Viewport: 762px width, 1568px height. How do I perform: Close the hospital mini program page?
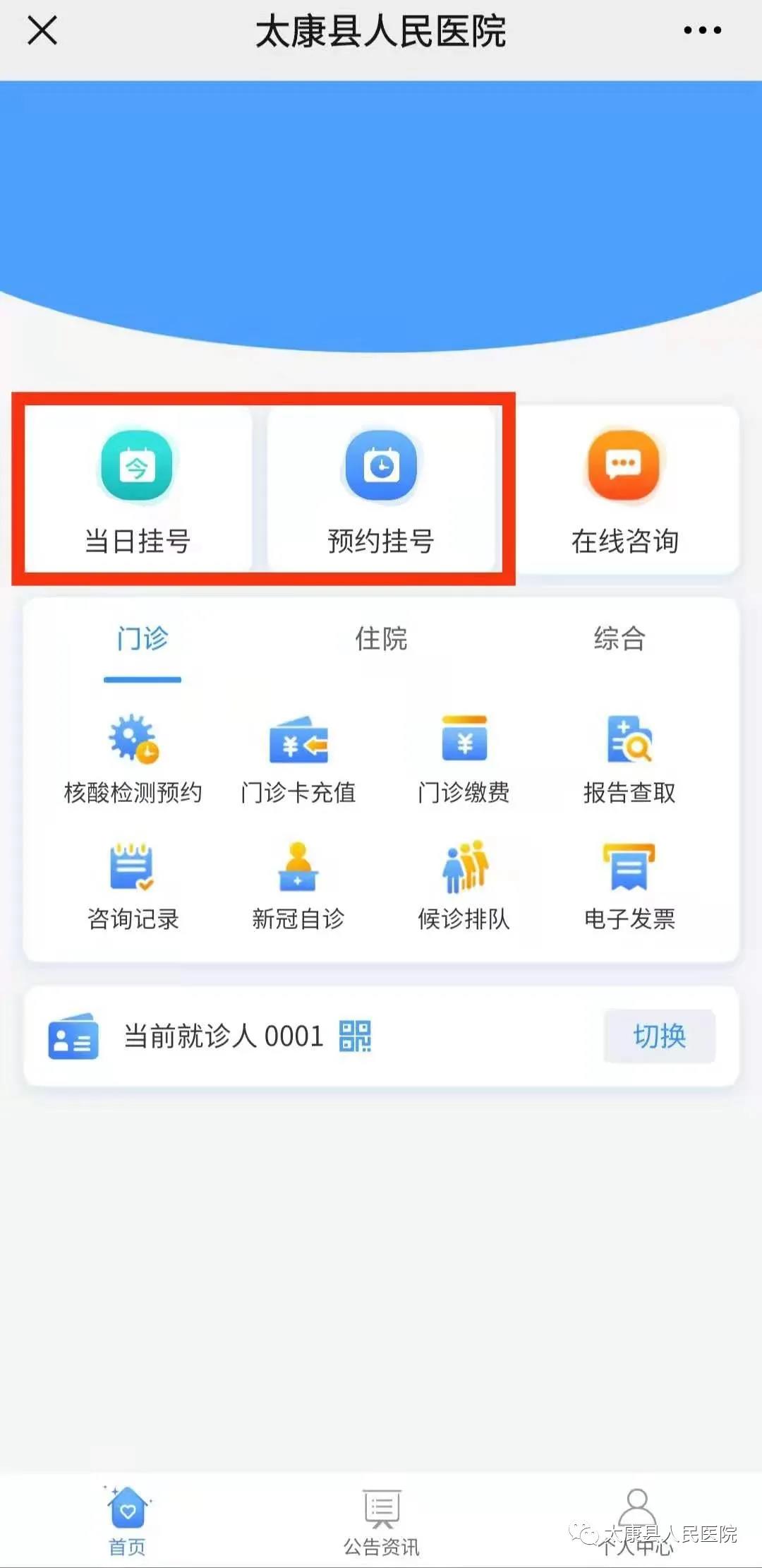click(x=42, y=31)
